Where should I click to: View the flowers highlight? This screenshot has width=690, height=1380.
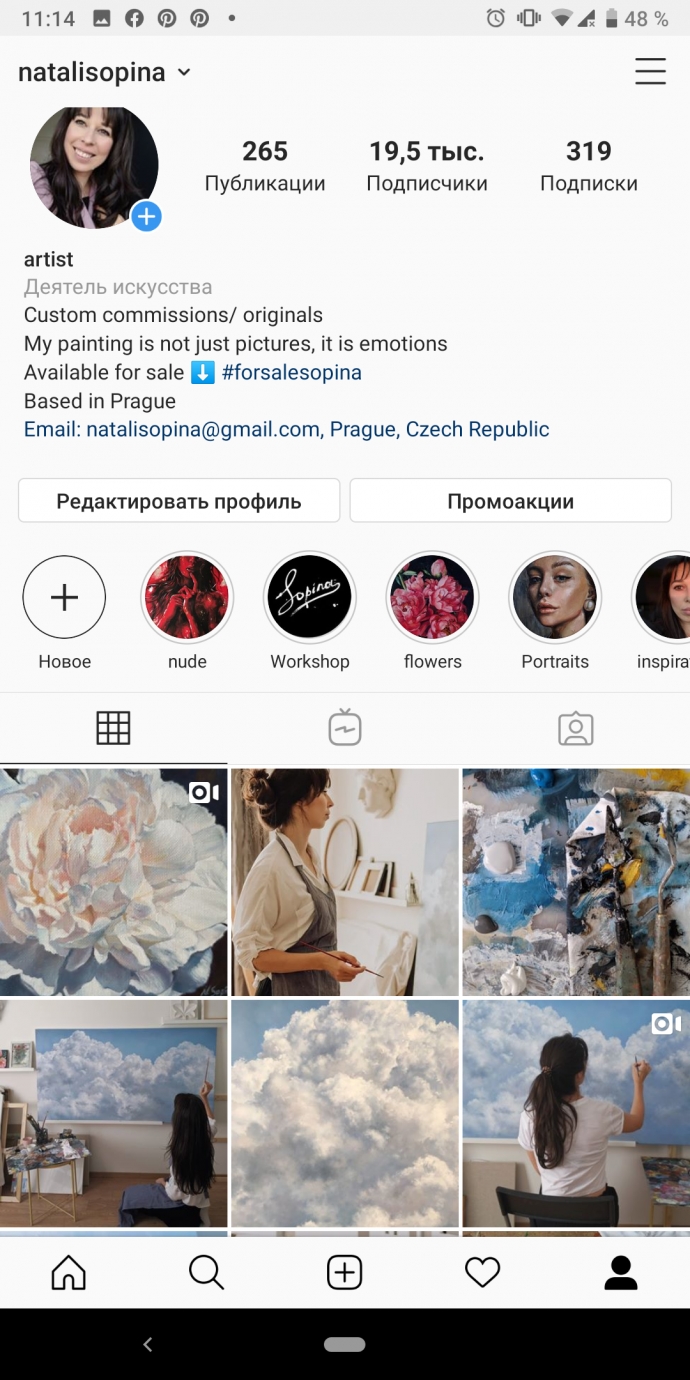[x=433, y=598]
